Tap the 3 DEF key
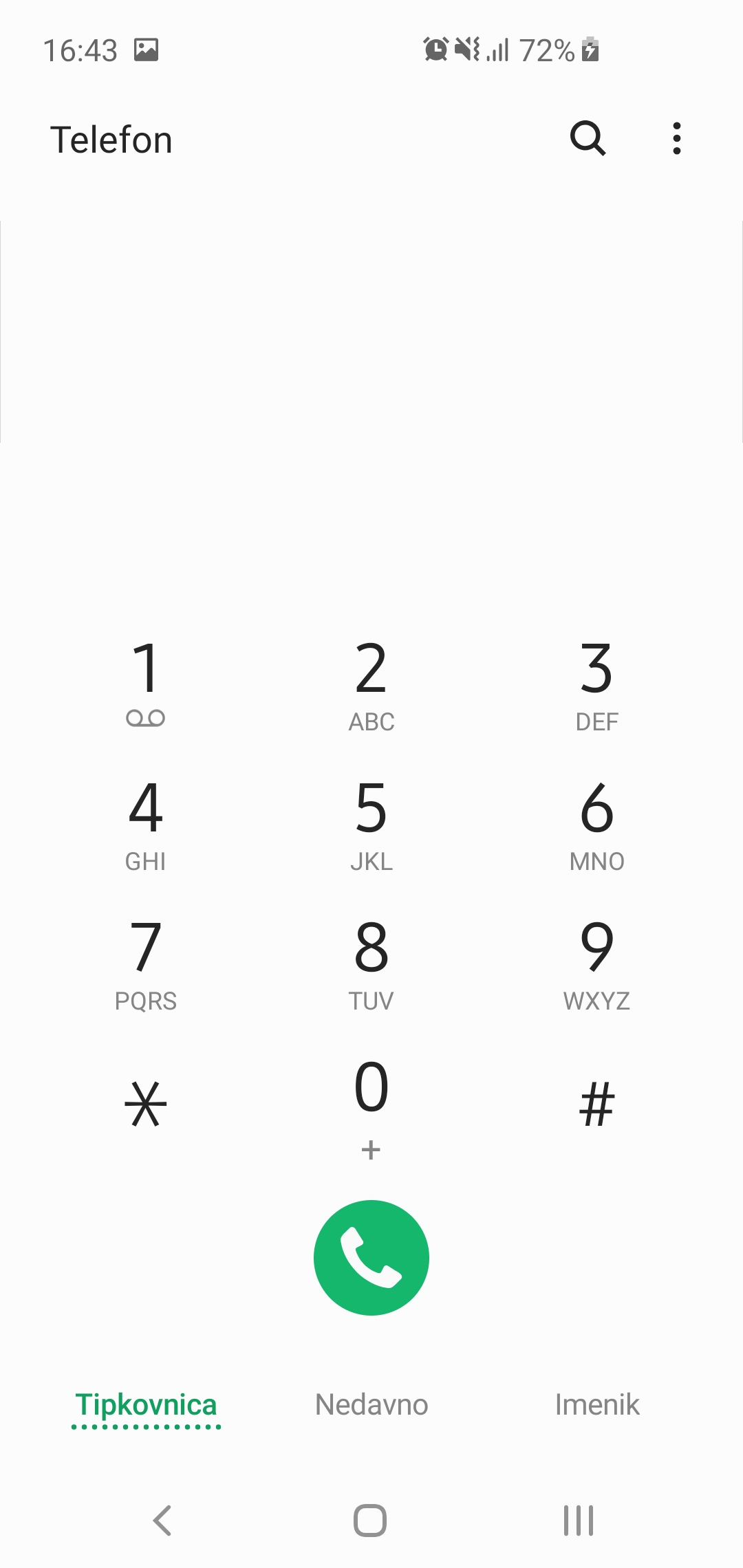The width and height of the screenshot is (743, 1568). (596, 682)
